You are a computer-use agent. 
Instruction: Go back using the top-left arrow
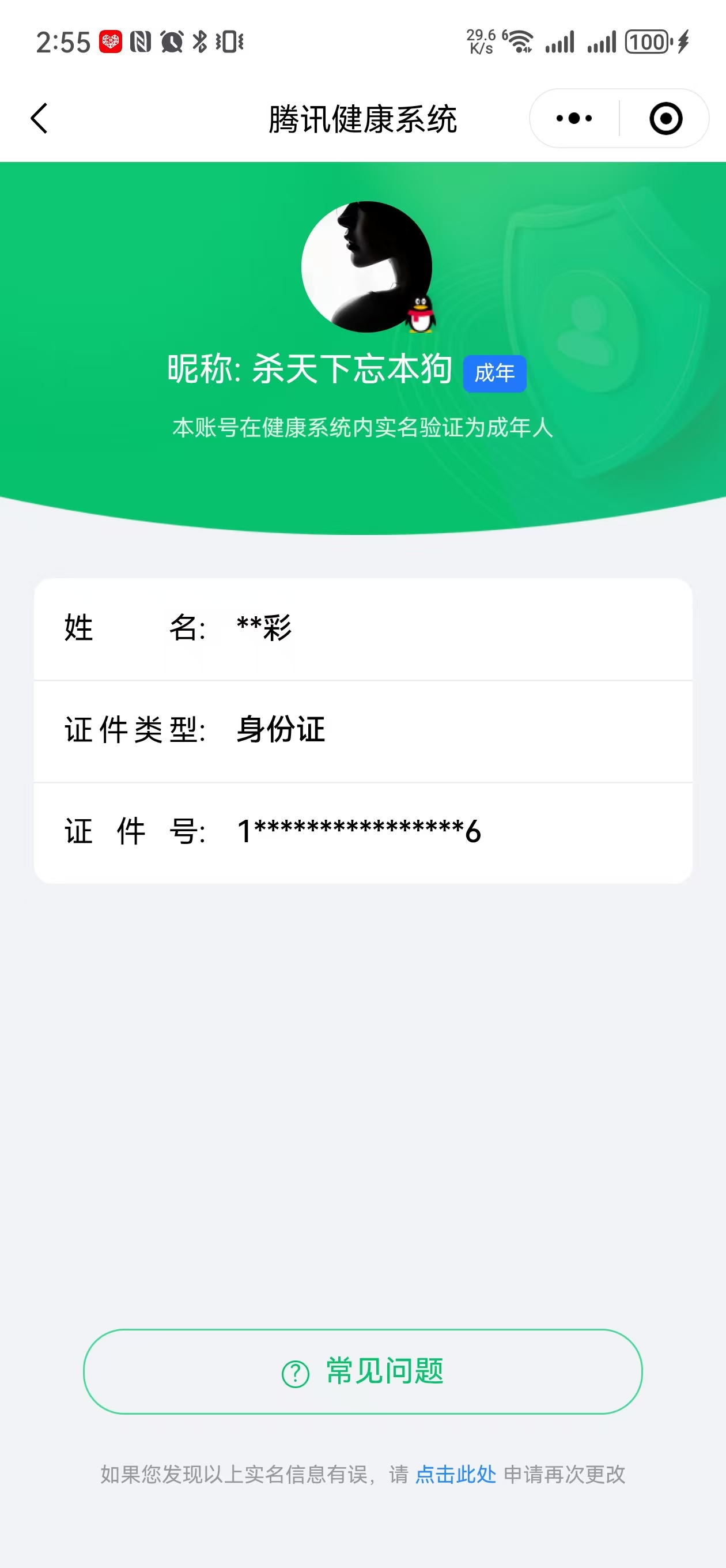click(x=40, y=118)
